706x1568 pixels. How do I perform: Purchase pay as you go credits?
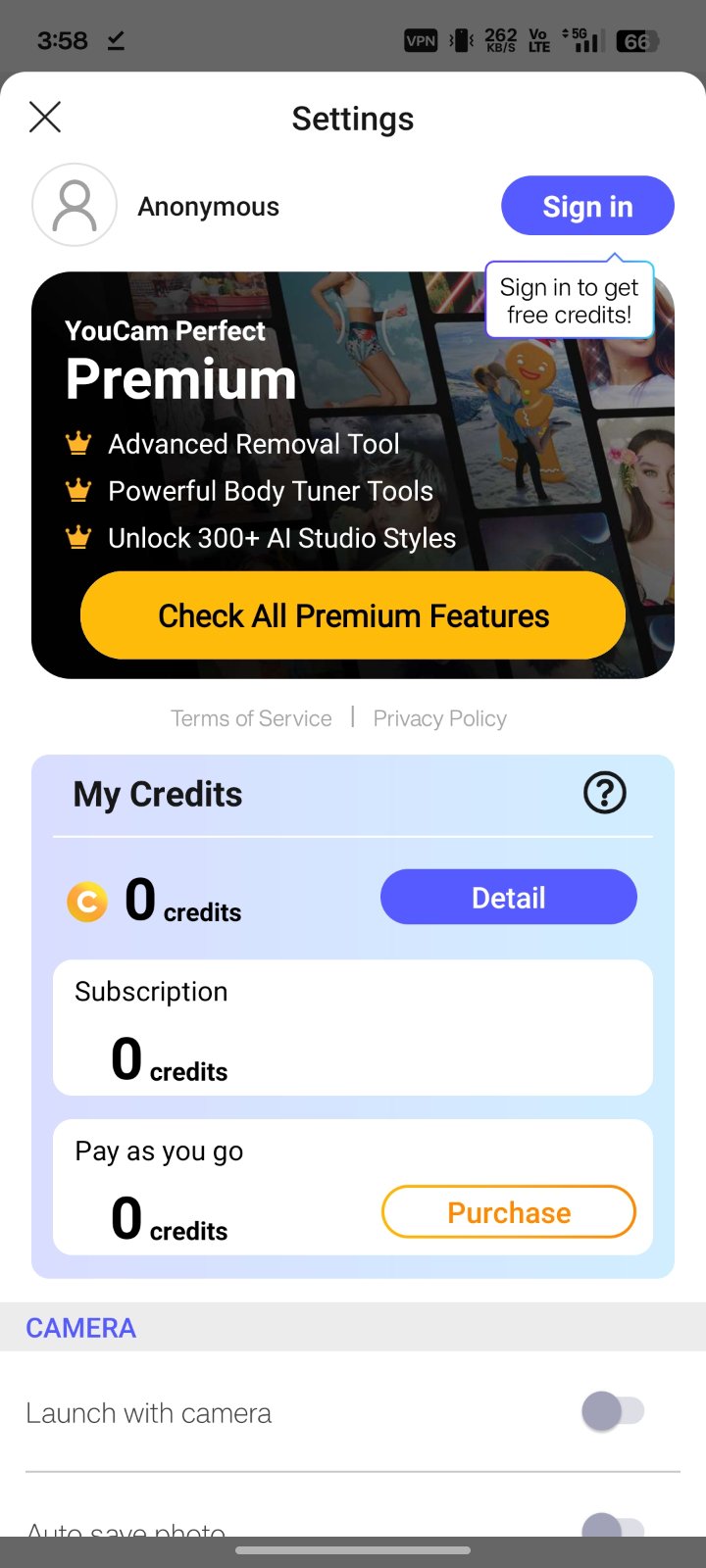point(508,1212)
